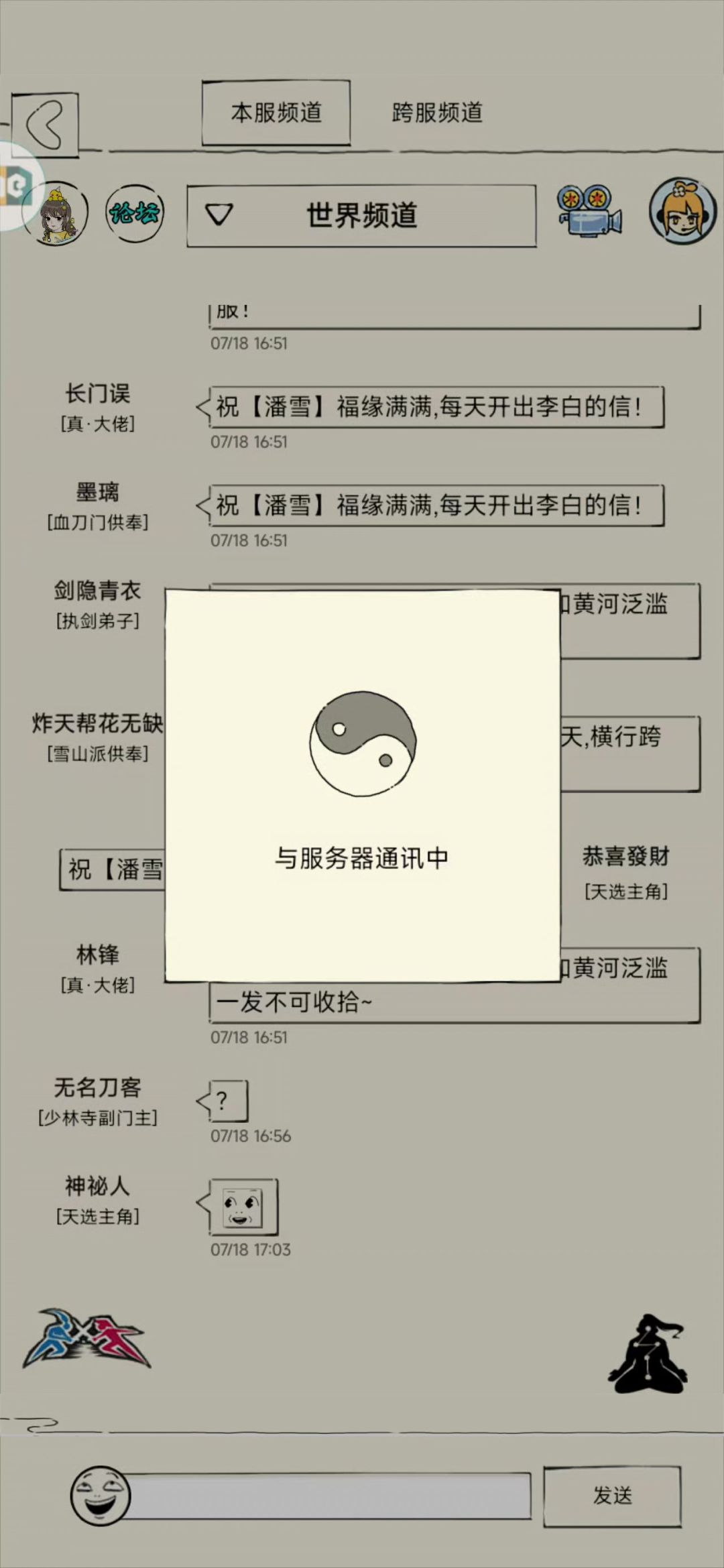Expand the 世界频道 channel dropdown
The image size is (724, 1568).
pyautogui.click(x=361, y=216)
